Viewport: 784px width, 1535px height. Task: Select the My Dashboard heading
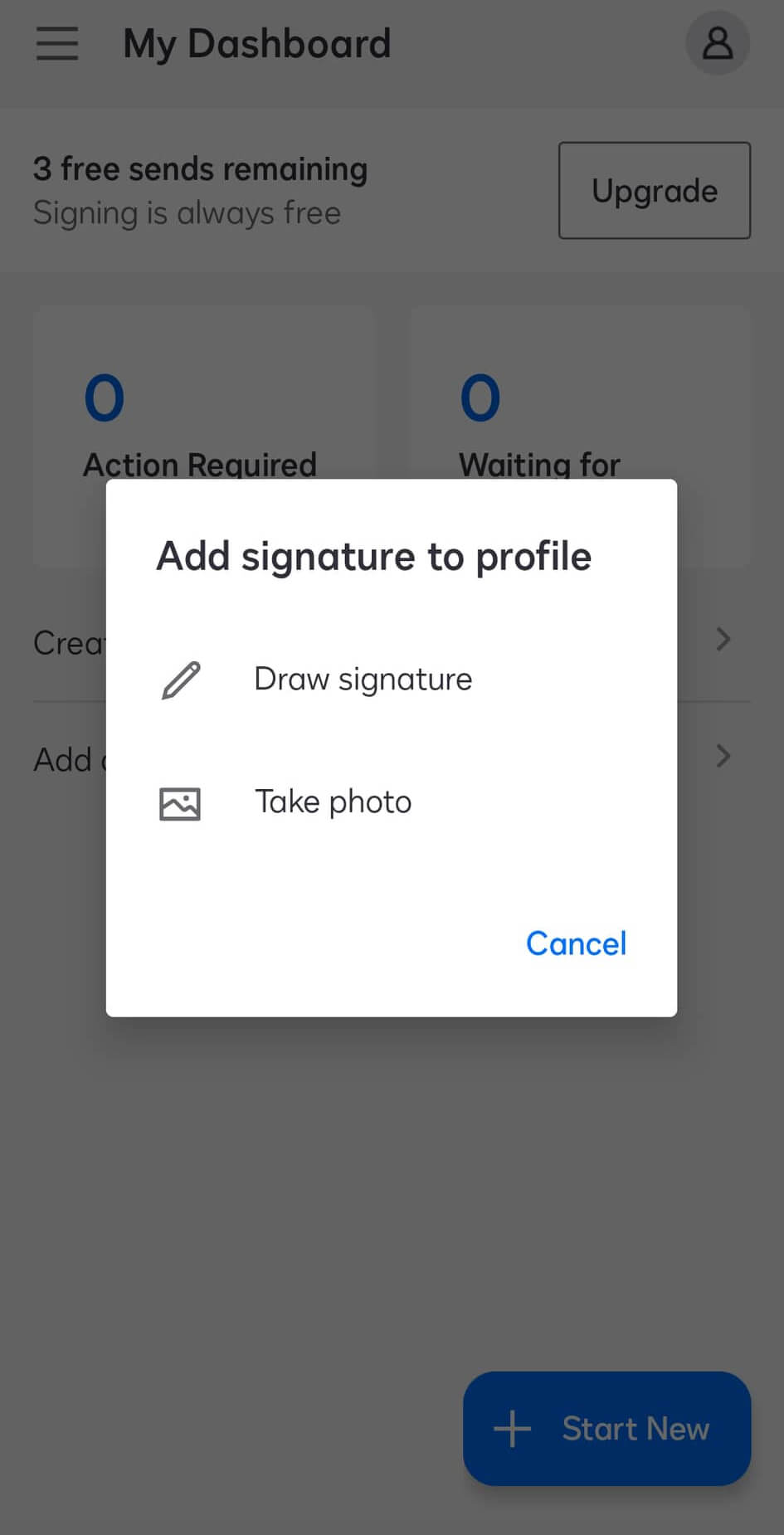tap(256, 43)
